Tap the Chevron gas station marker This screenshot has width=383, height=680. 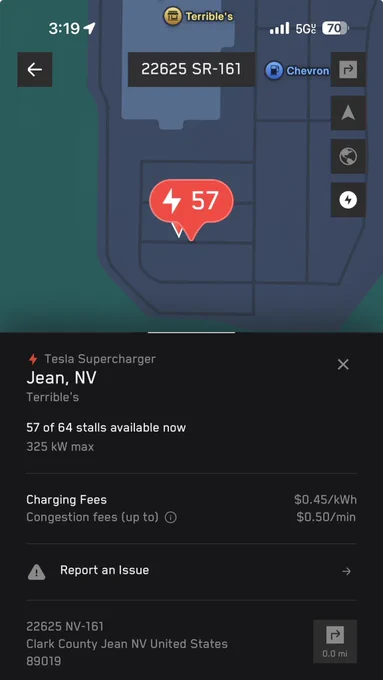click(x=297, y=71)
